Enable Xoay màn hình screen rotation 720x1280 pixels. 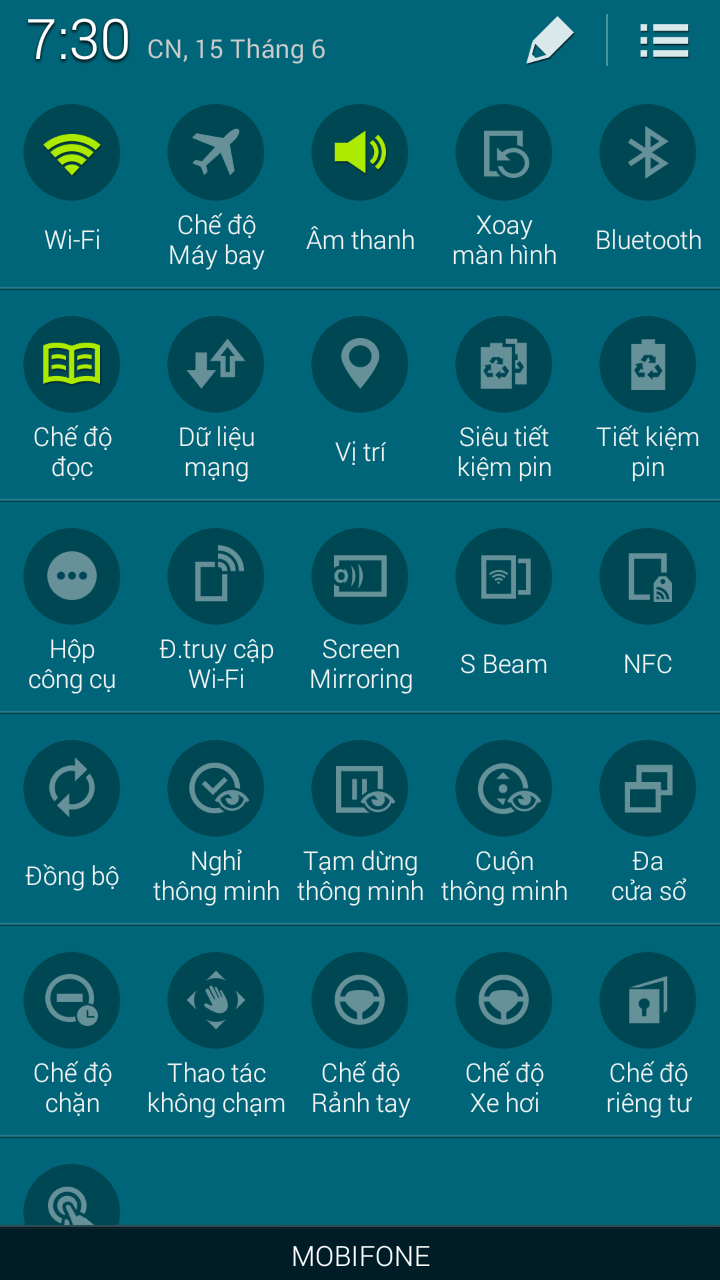tap(504, 153)
